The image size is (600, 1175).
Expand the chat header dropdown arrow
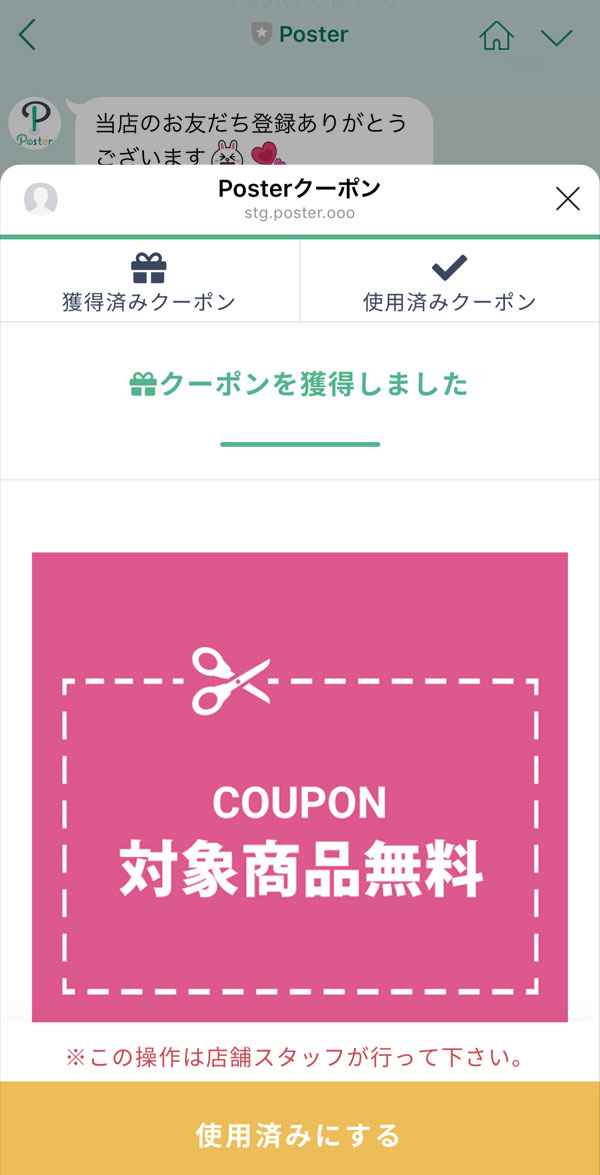click(x=555, y=37)
